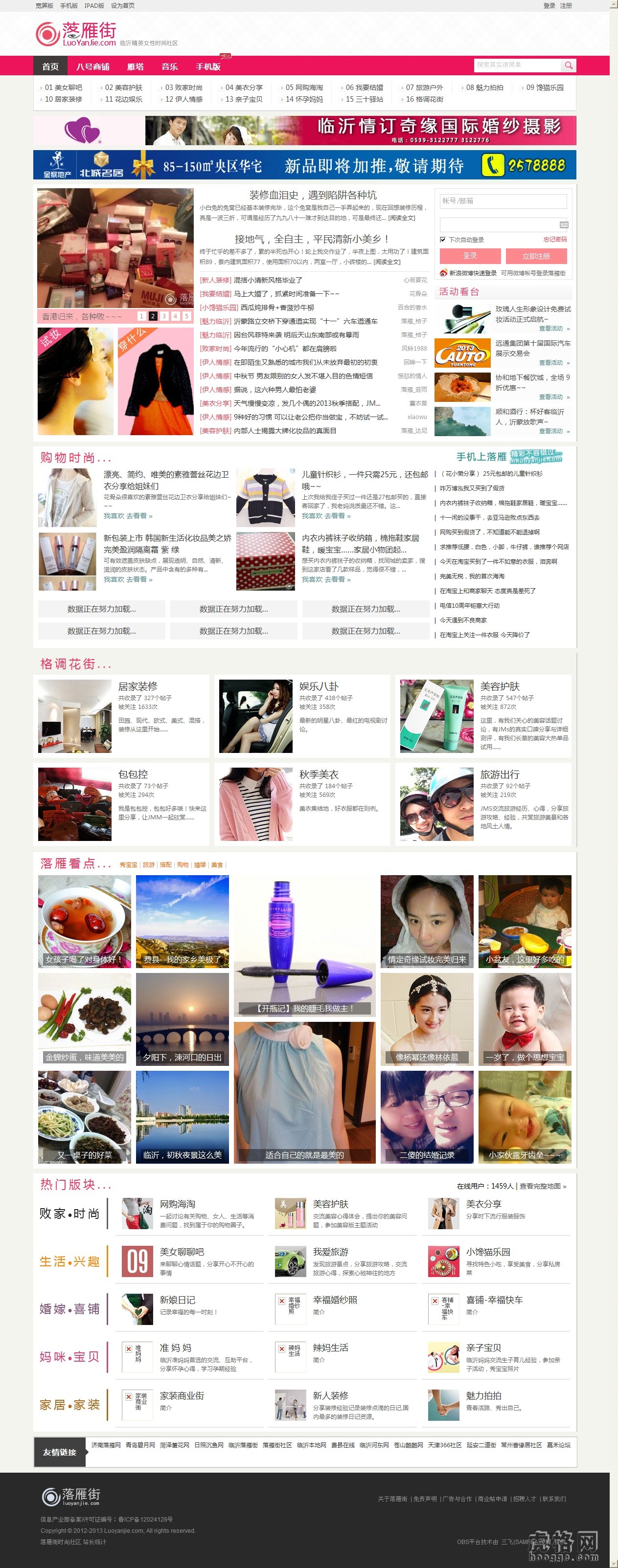
Task: Open the 娱乐八卦 category card
Action: coord(318,686)
